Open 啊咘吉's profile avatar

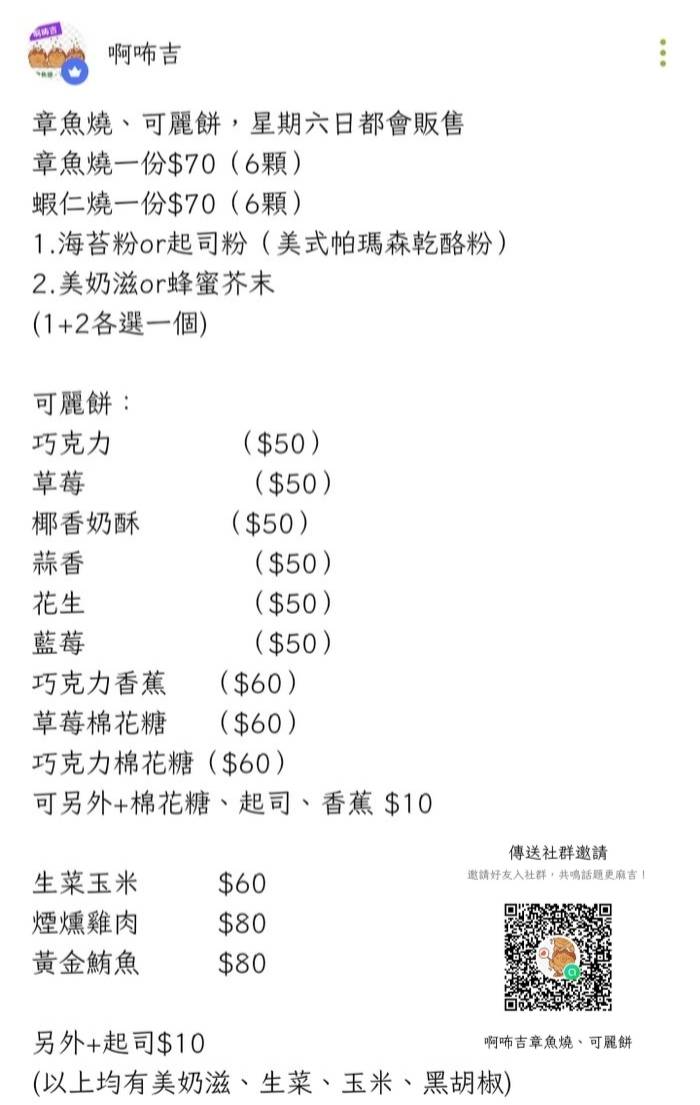[x=55, y=54]
